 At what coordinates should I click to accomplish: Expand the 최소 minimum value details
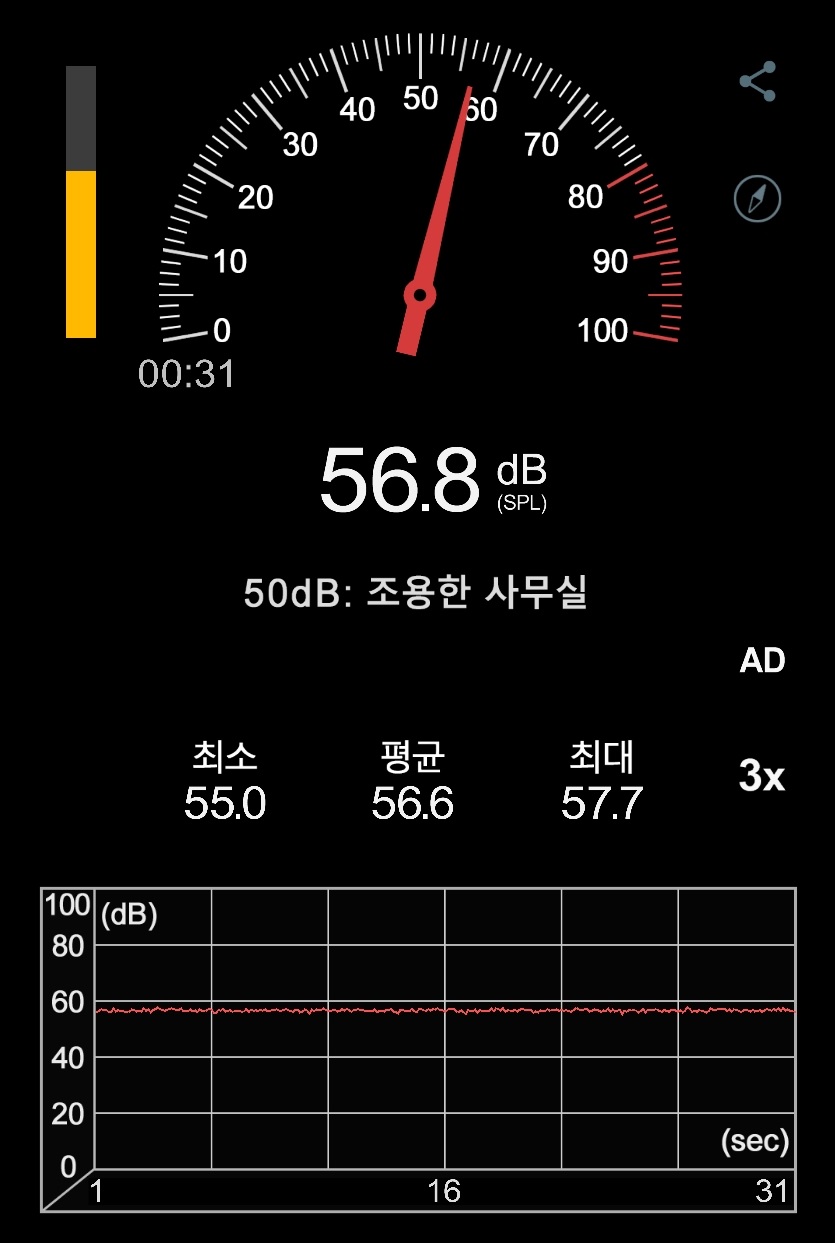pyautogui.click(x=224, y=780)
